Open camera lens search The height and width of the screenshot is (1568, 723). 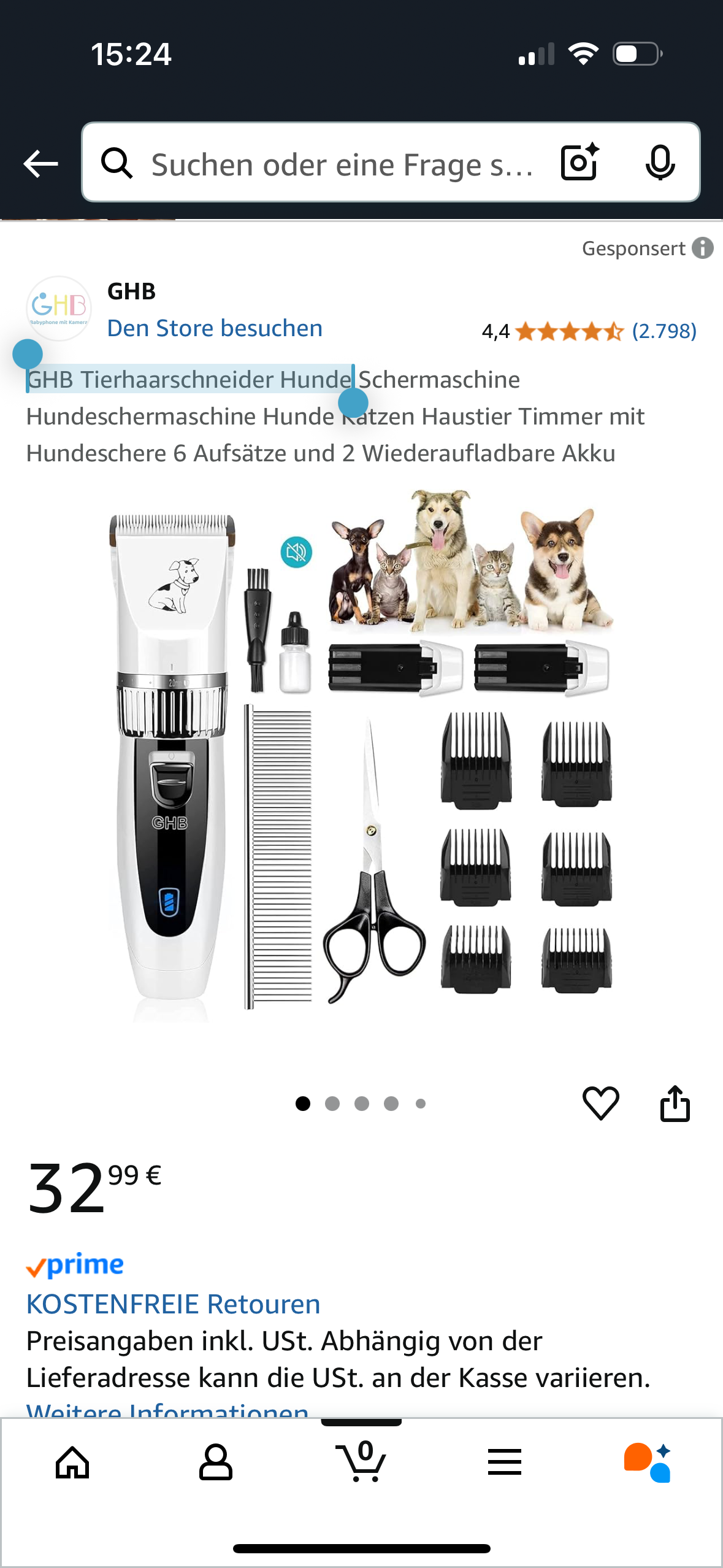(580, 163)
